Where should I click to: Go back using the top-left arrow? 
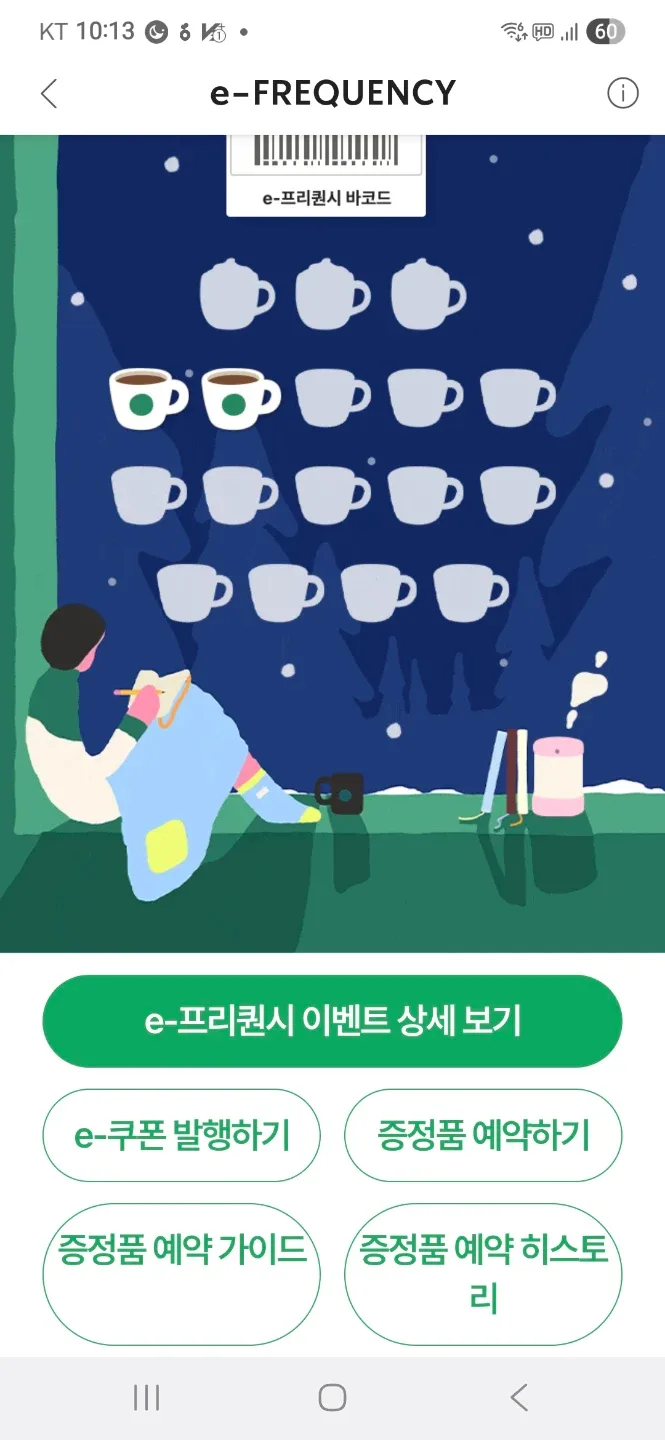tap(49, 94)
